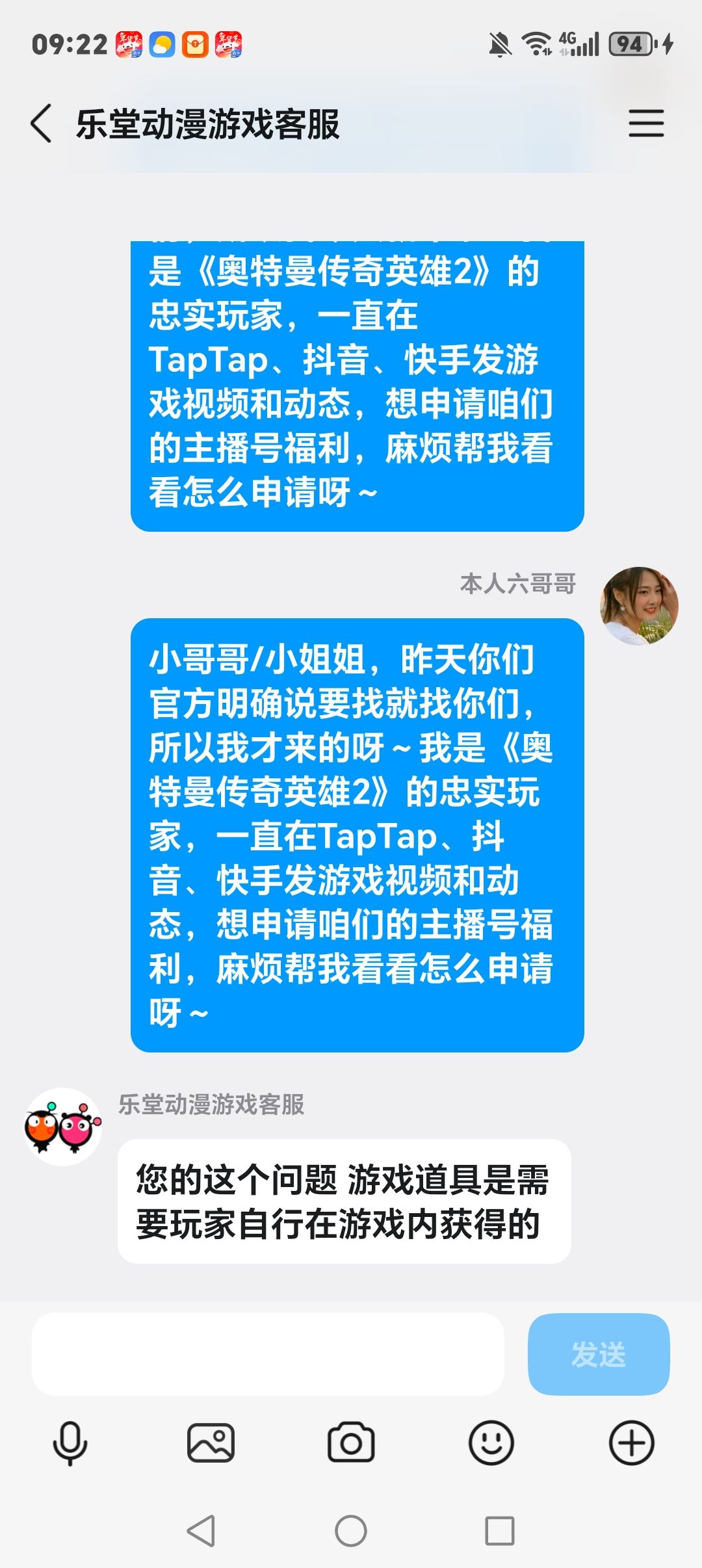The height and width of the screenshot is (1568, 702).
Task: Open the image gallery picker icon
Action: point(211,1443)
